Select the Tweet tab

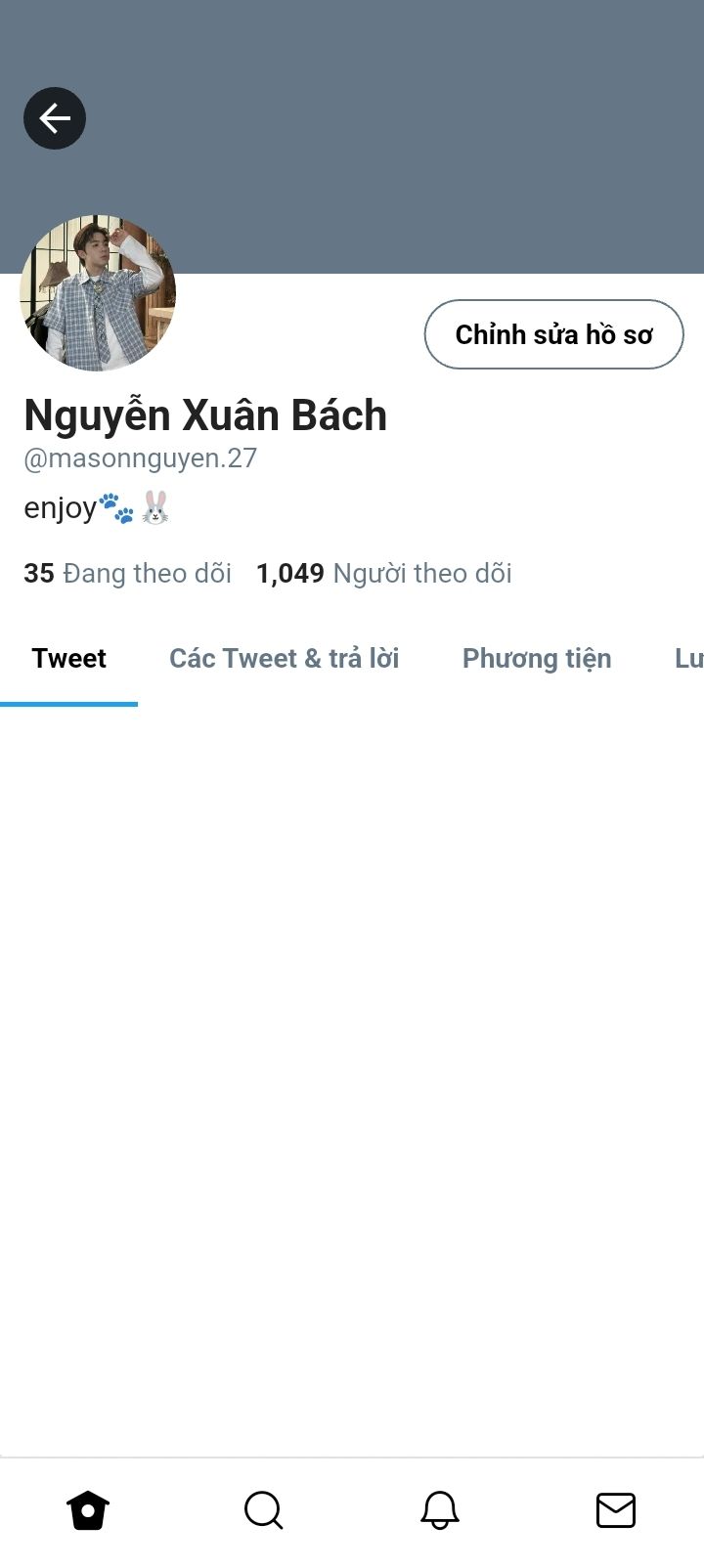[x=68, y=658]
